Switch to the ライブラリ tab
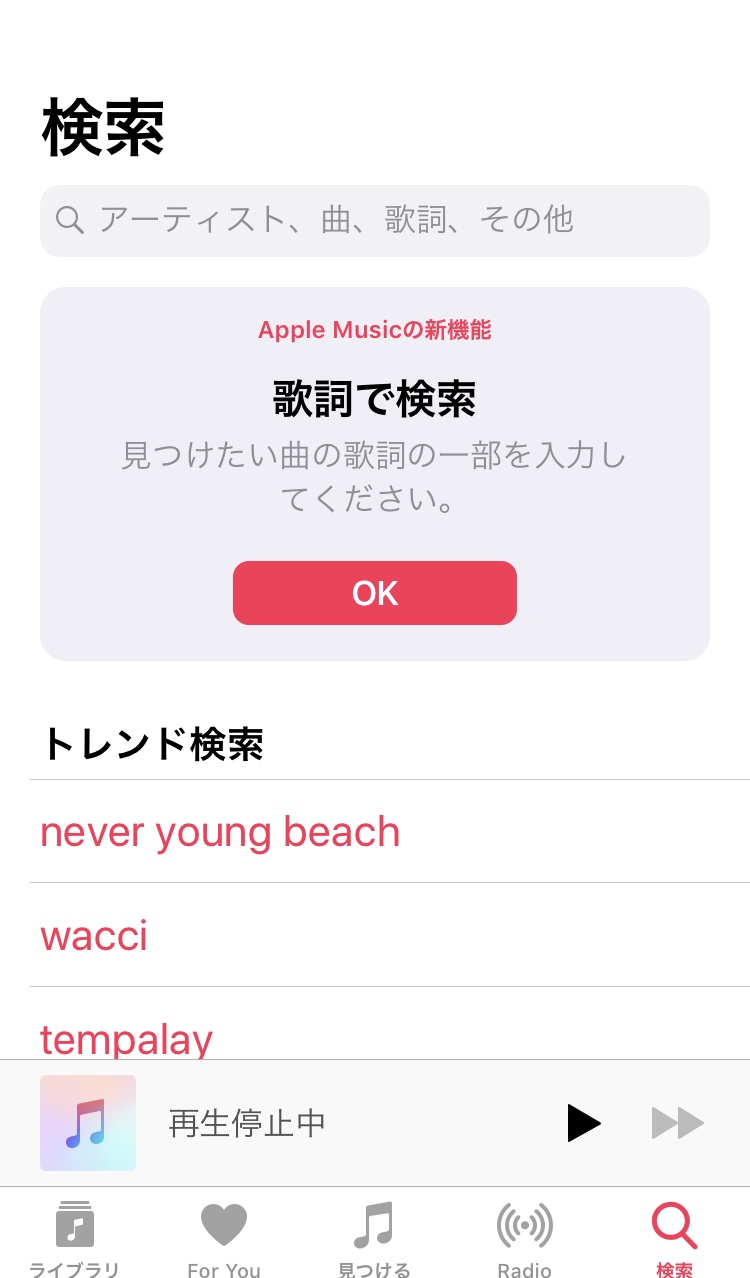 (74, 1238)
